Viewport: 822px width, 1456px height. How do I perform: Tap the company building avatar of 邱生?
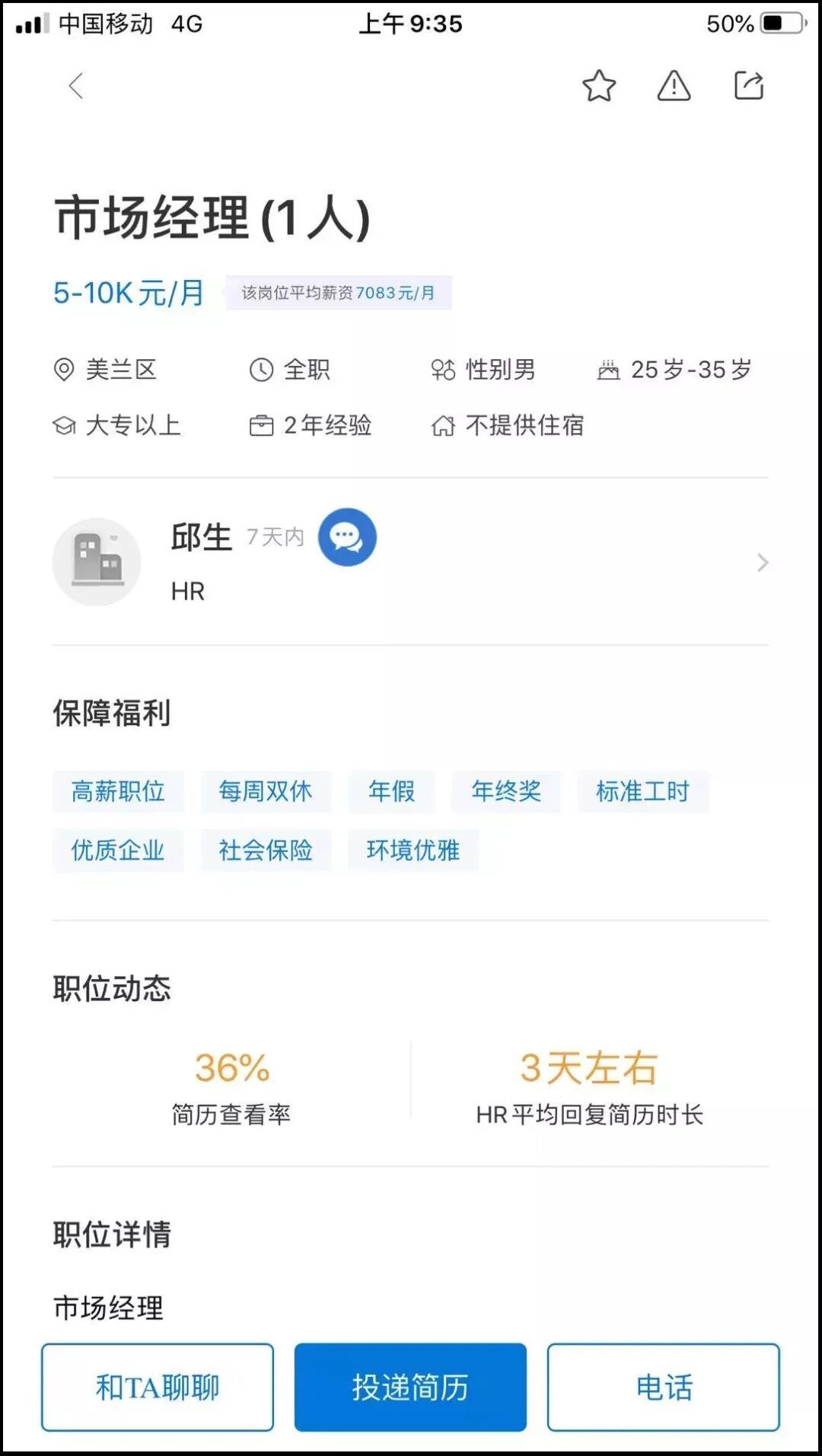coord(97,562)
